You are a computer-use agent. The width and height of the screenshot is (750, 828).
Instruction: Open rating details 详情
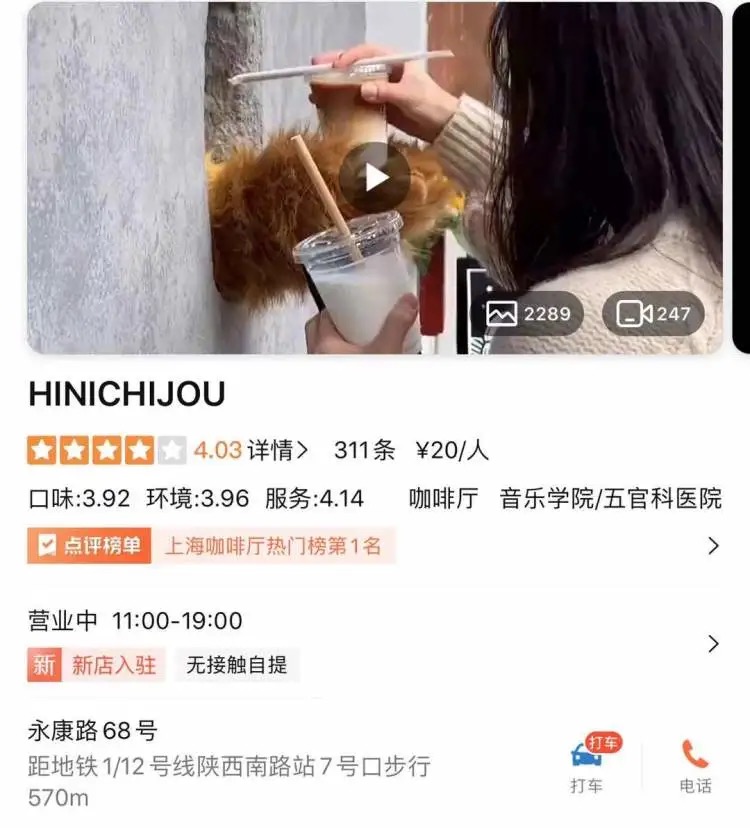pyautogui.click(x=278, y=450)
